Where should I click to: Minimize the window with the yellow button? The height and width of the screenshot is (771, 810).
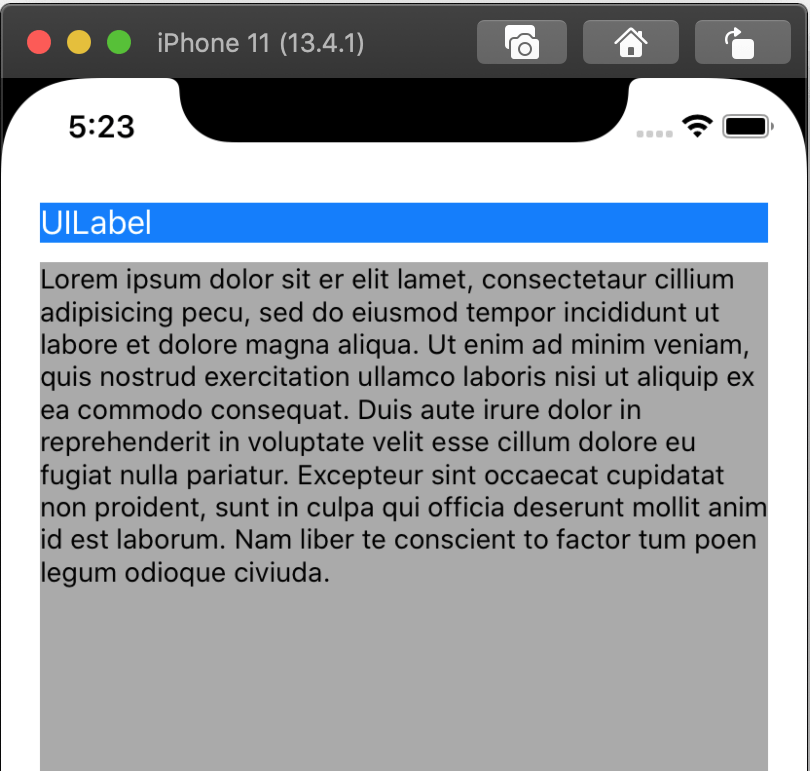79,43
